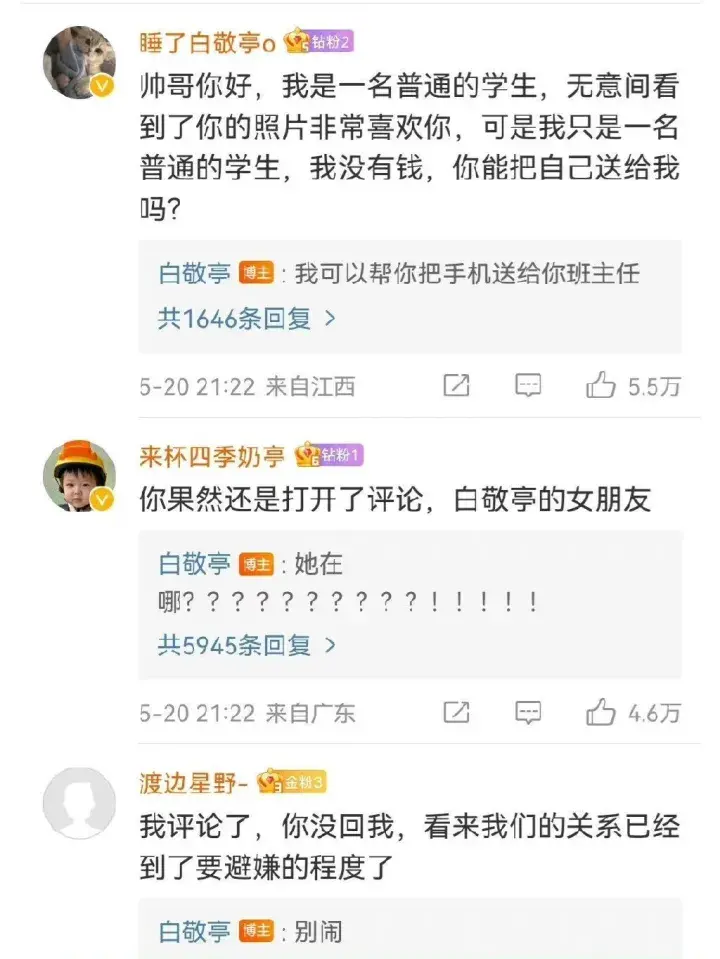Open 渡边星野-'s profile avatar
Viewport: 720px width, 959px height.
[x=79, y=802]
